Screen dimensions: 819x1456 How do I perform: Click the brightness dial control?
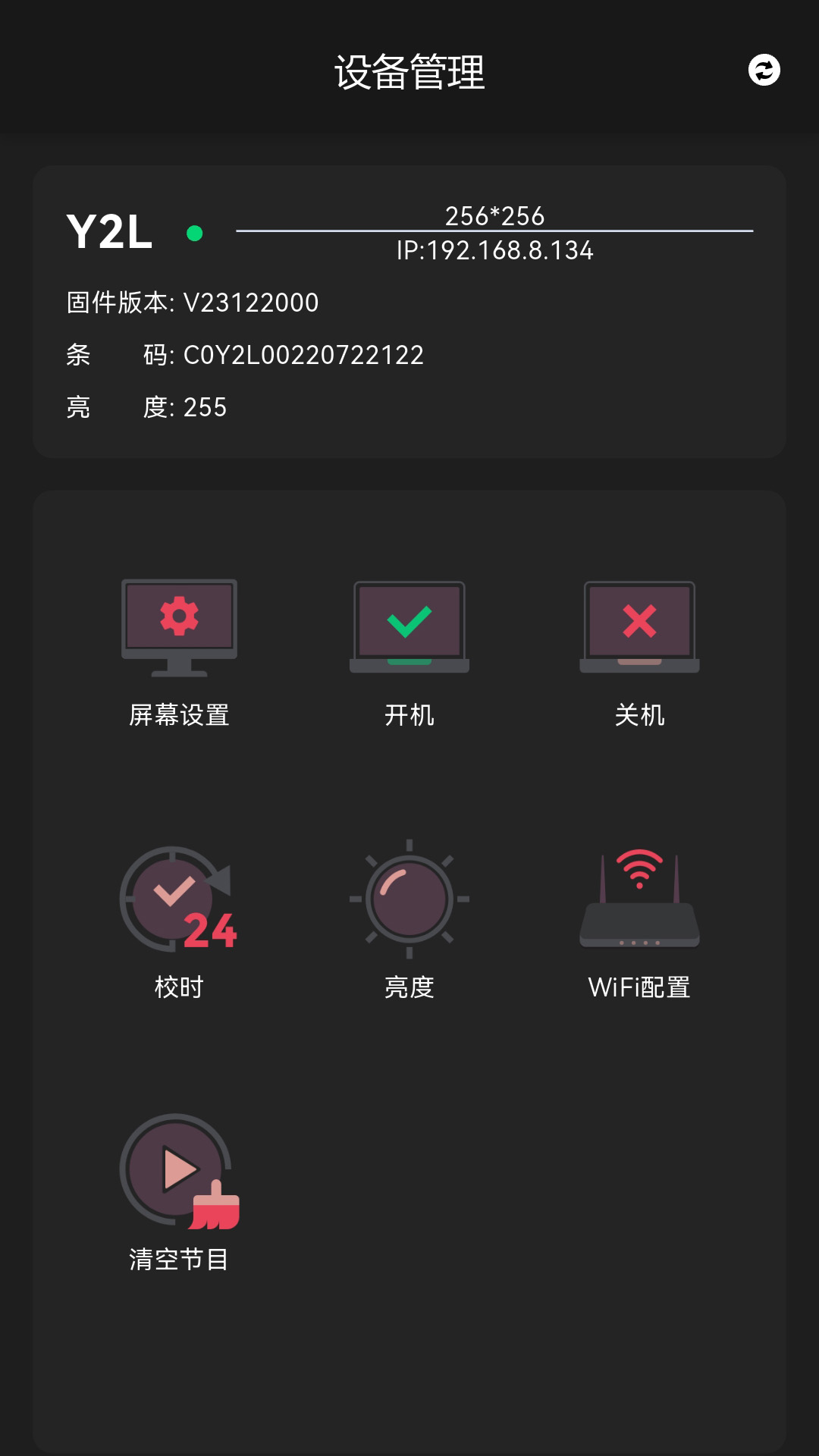409,899
